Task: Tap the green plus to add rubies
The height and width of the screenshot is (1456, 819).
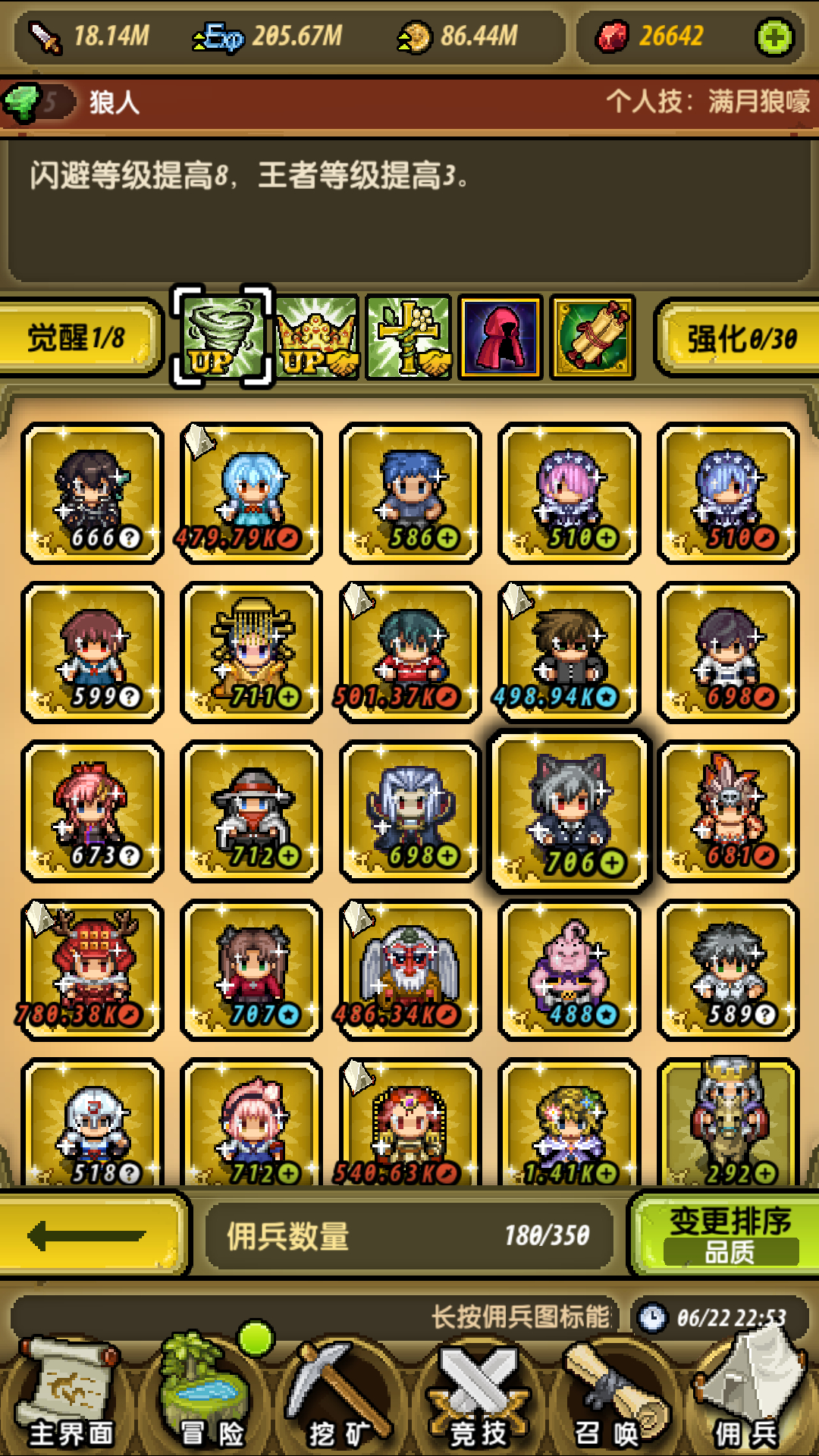Action: (774, 37)
